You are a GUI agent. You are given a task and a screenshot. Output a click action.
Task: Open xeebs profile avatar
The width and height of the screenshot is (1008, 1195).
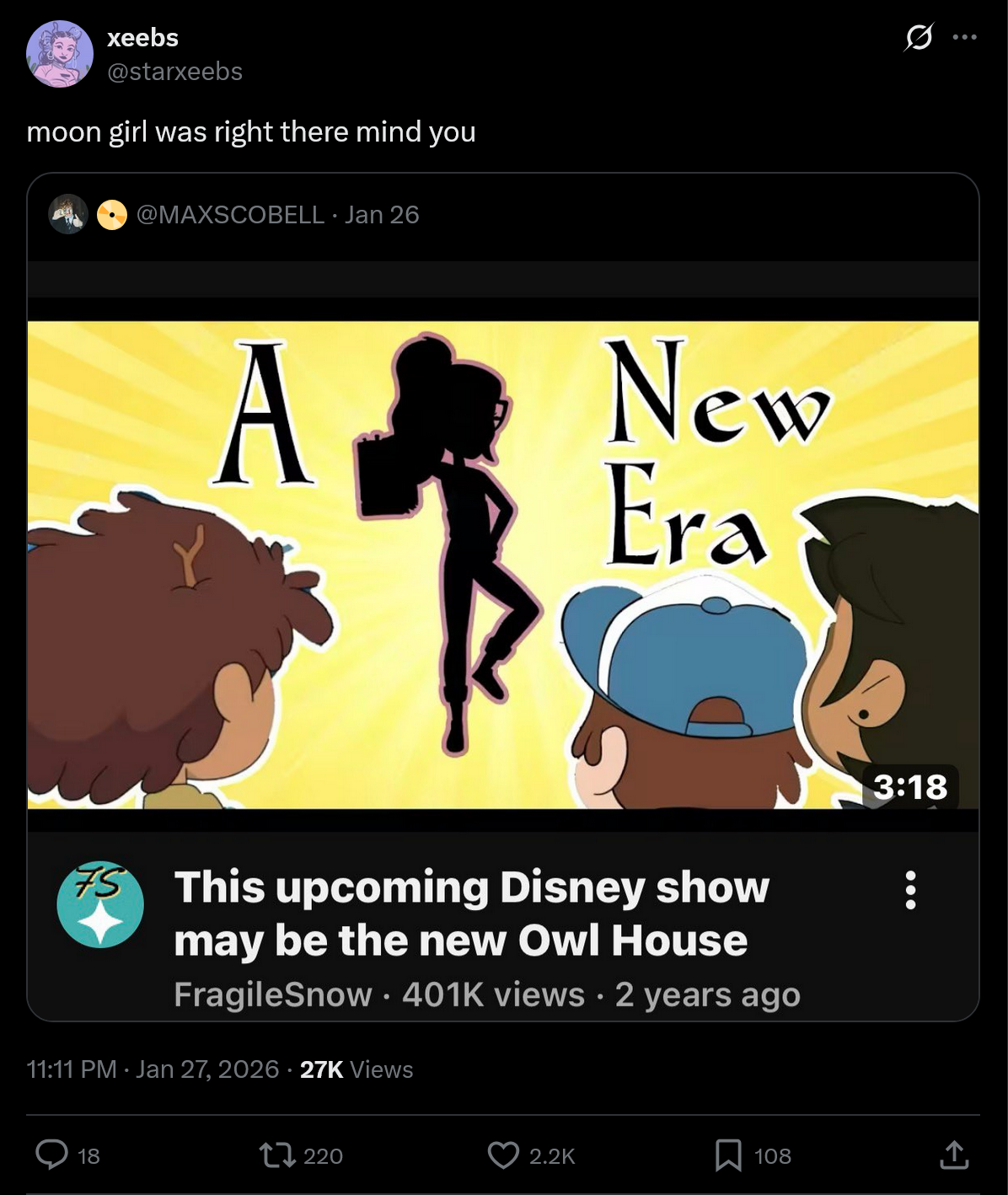59,55
